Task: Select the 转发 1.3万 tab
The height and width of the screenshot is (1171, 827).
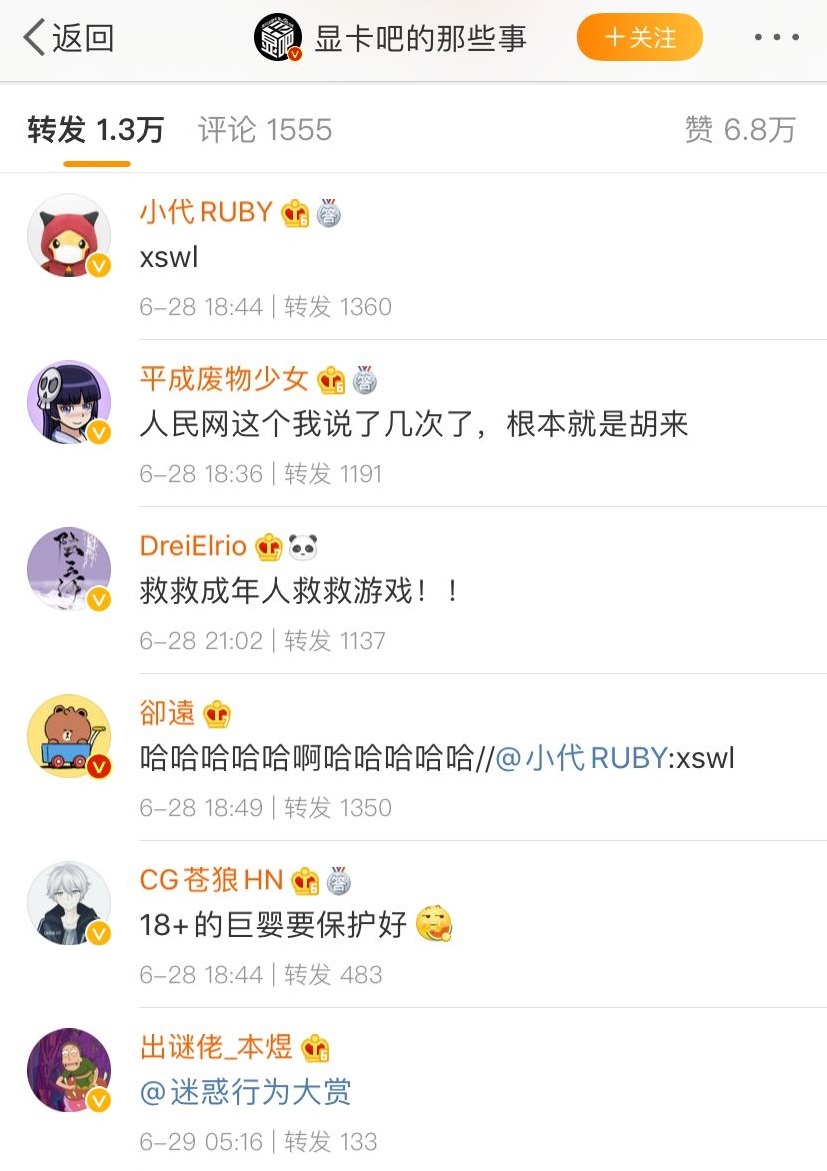Action: click(x=95, y=129)
